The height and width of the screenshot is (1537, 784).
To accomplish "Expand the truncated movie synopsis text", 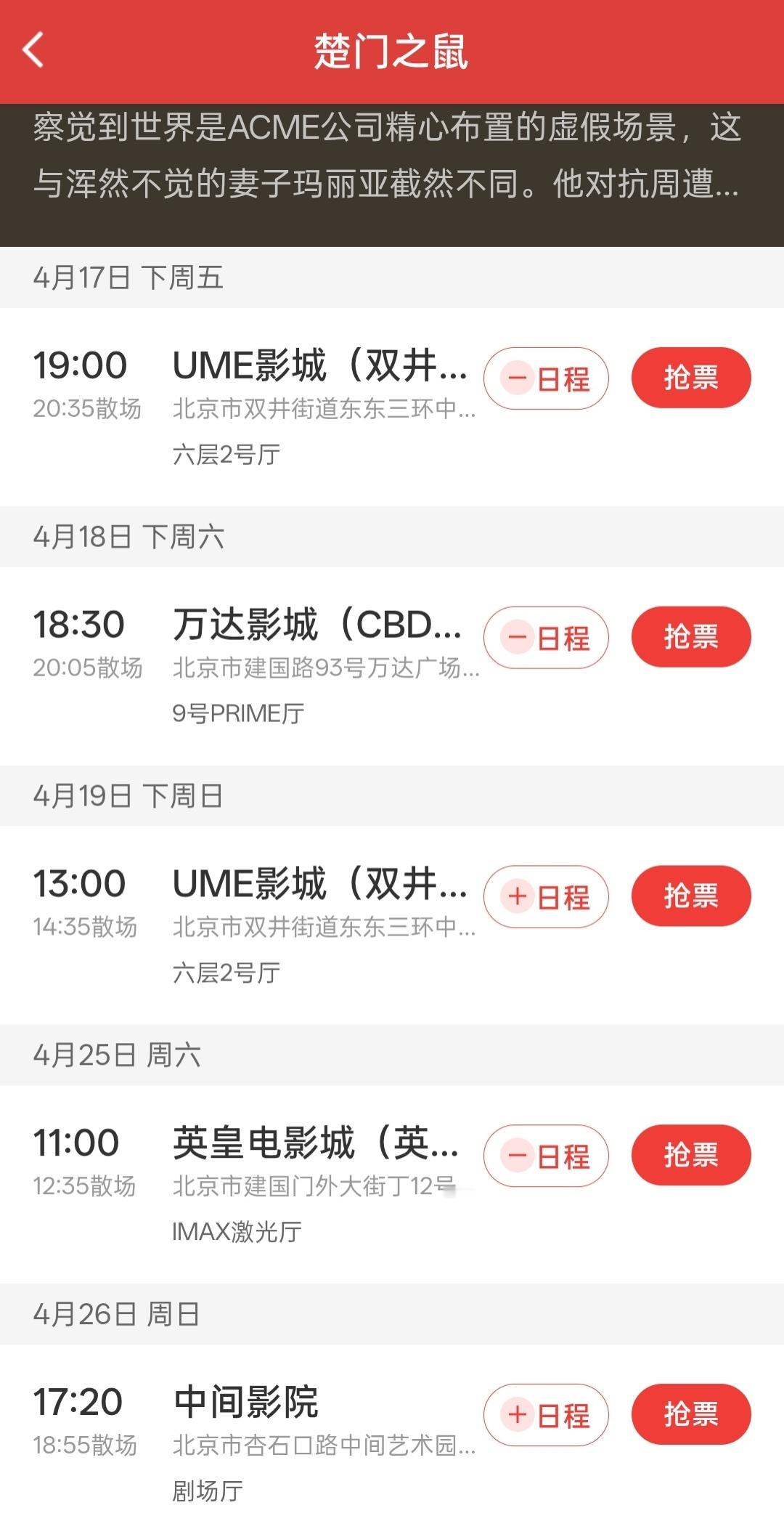I will (386, 156).
